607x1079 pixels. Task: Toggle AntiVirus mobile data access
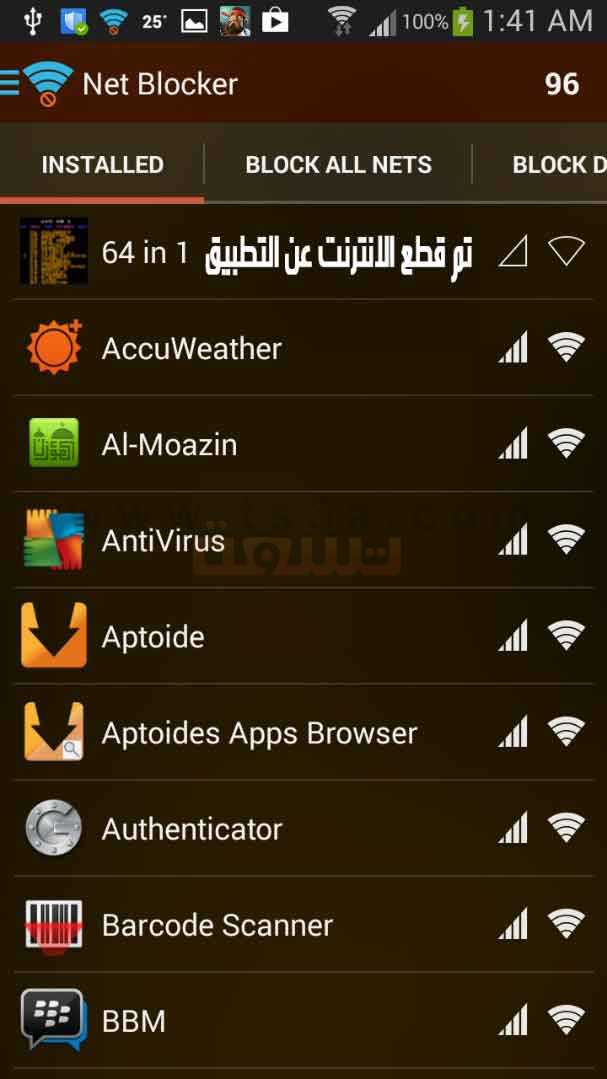(x=513, y=539)
